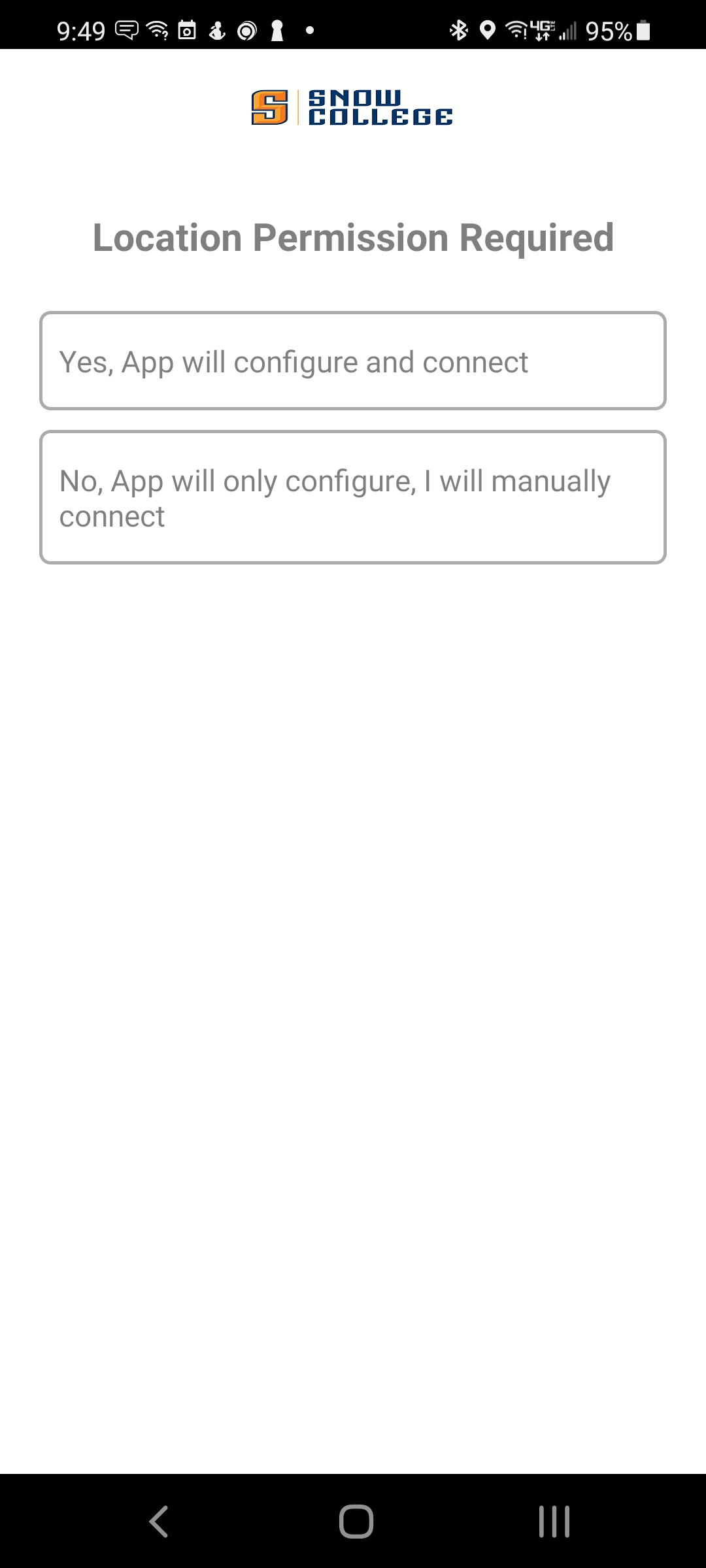Image resolution: width=706 pixels, height=1568 pixels.
Task: Click the Wi-Fi notification icon in status bar
Action: pyautogui.click(x=157, y=29)
